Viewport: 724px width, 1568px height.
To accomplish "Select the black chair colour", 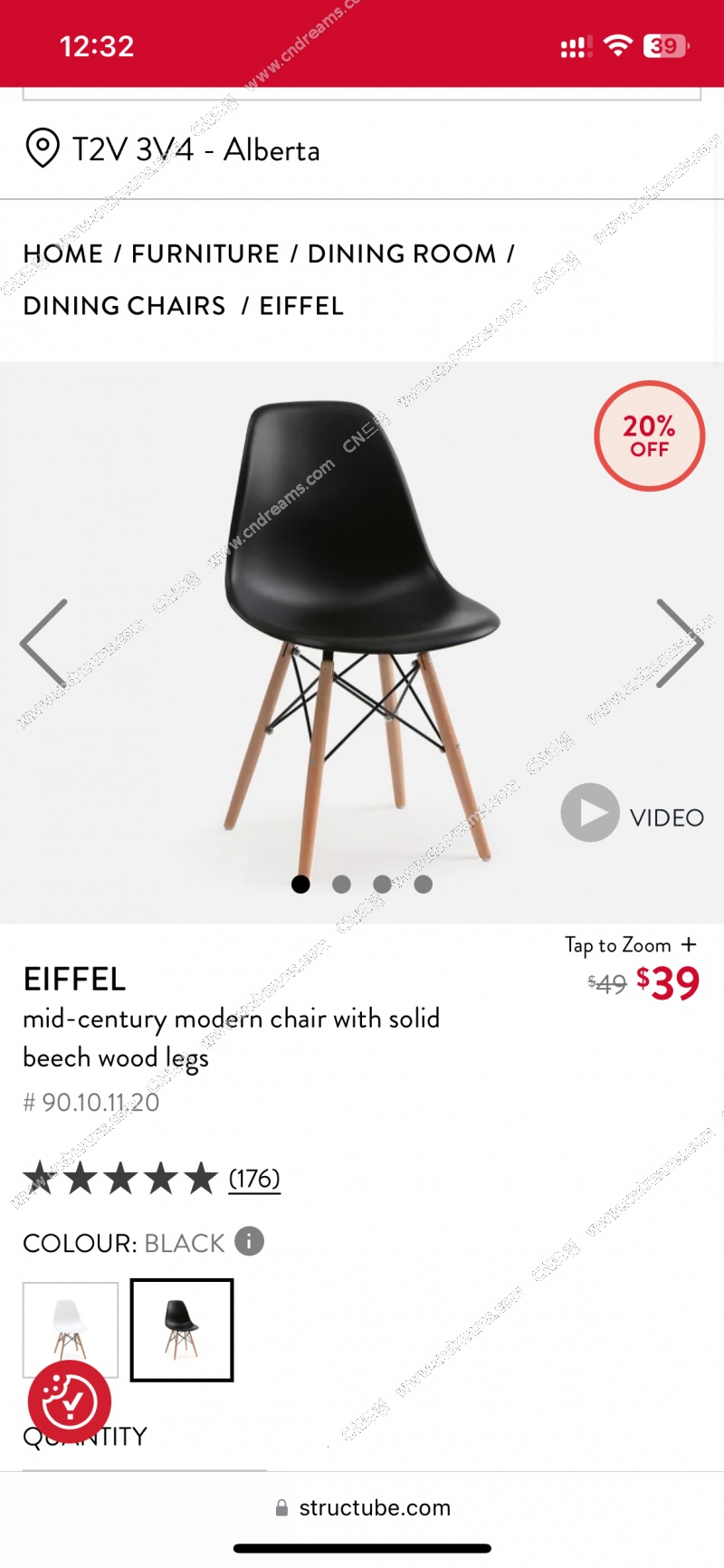I will (182, 1330).
